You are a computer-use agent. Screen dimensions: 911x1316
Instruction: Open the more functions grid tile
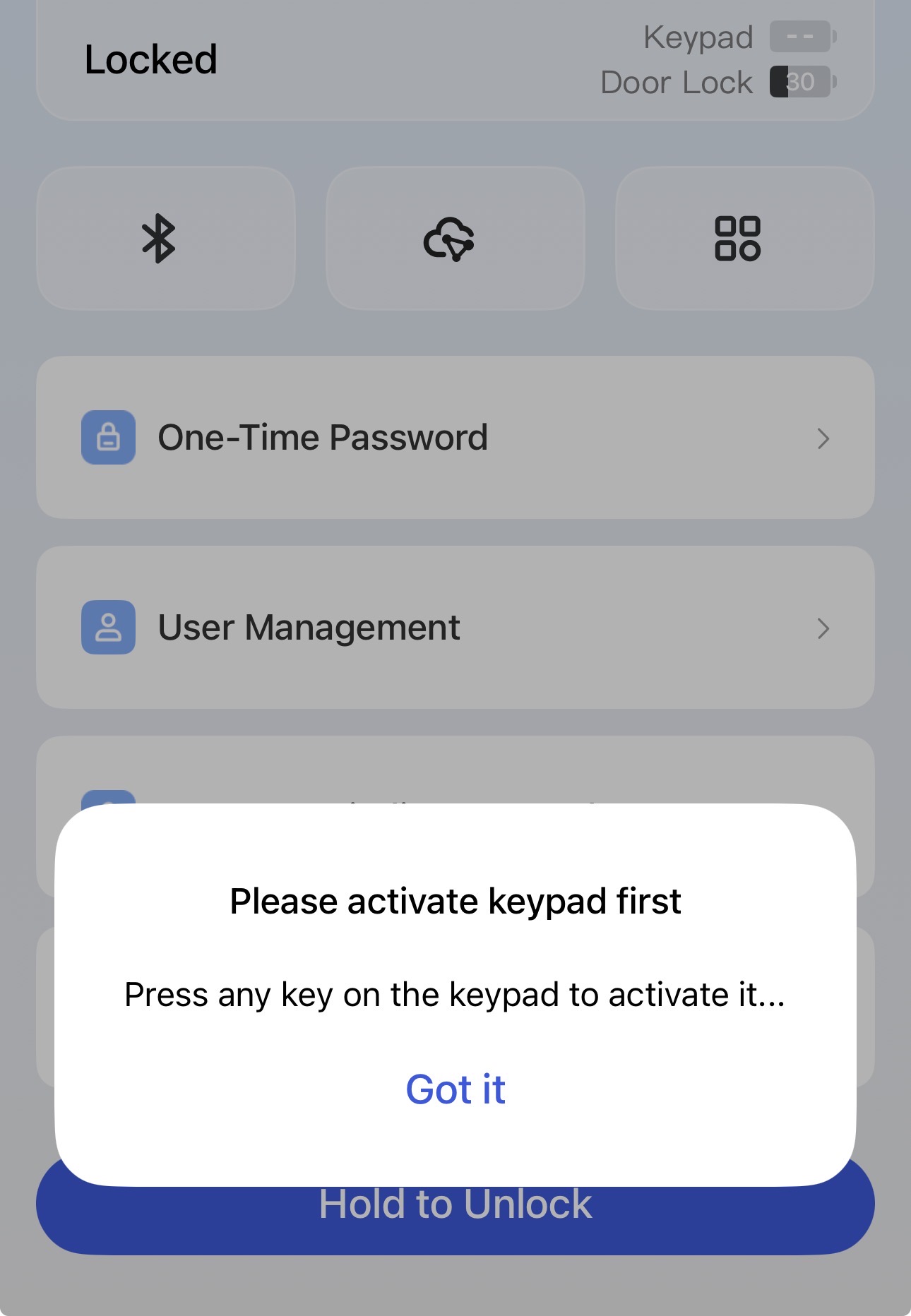(745, 239)
